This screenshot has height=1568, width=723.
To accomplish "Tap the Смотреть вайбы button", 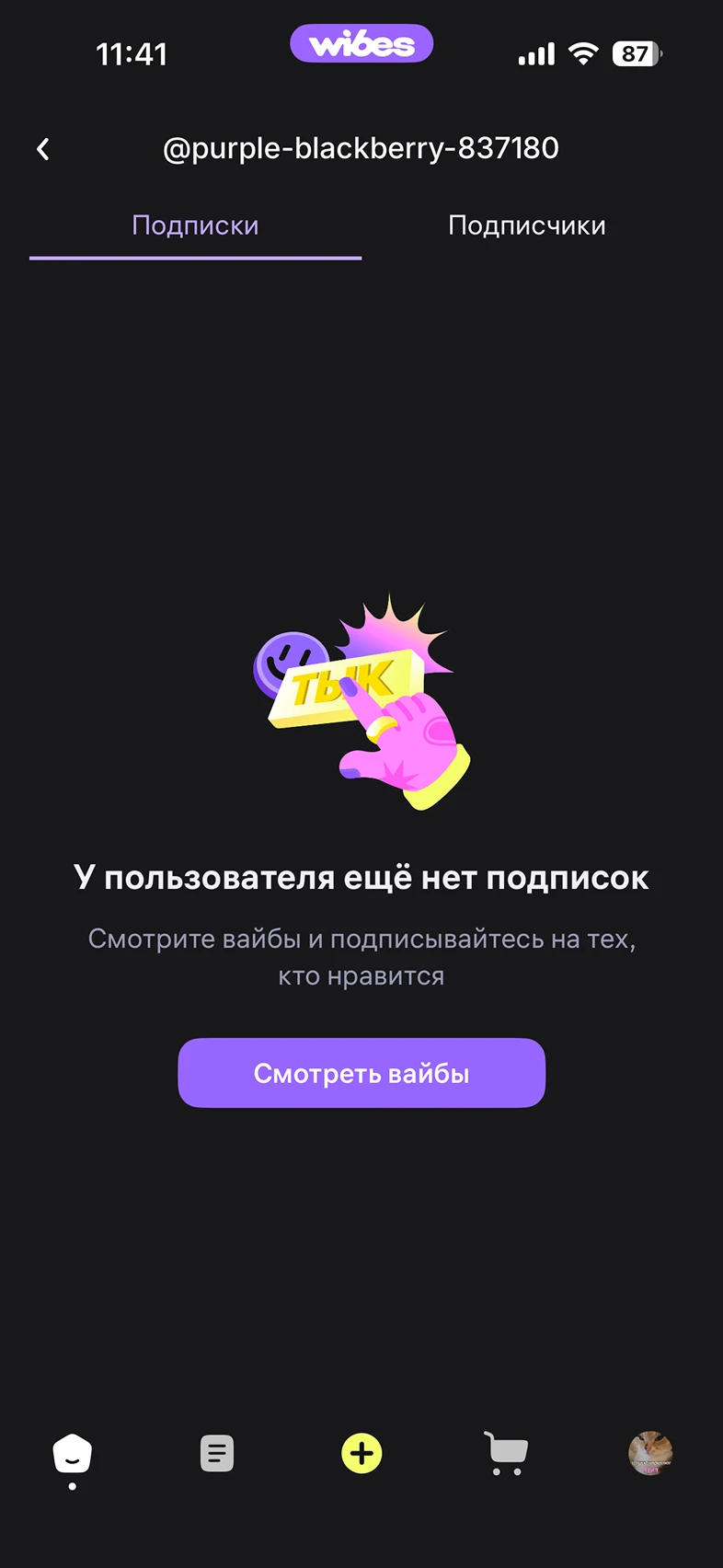I will 361,1073.
